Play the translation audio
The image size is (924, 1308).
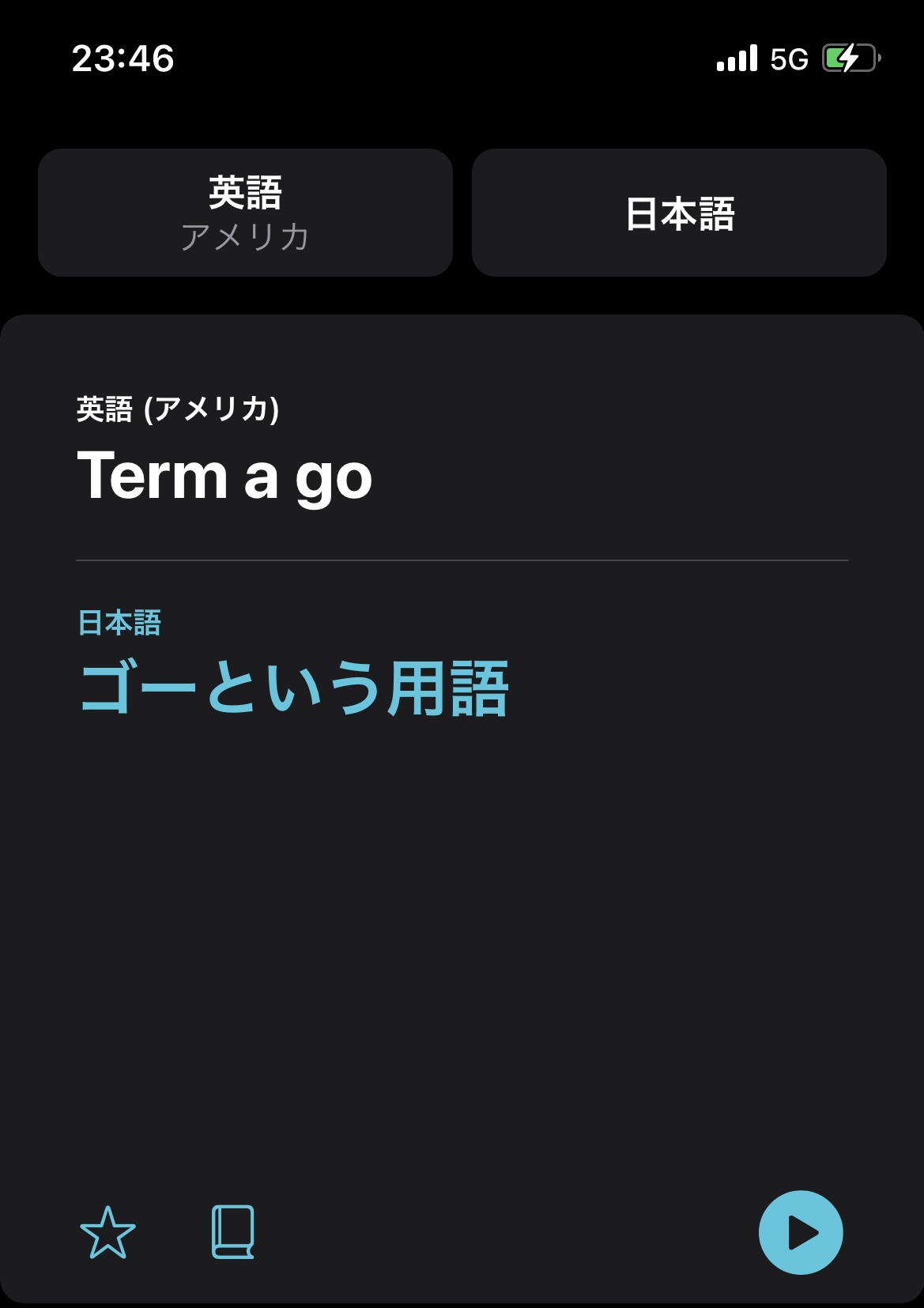coord(800,1232)
